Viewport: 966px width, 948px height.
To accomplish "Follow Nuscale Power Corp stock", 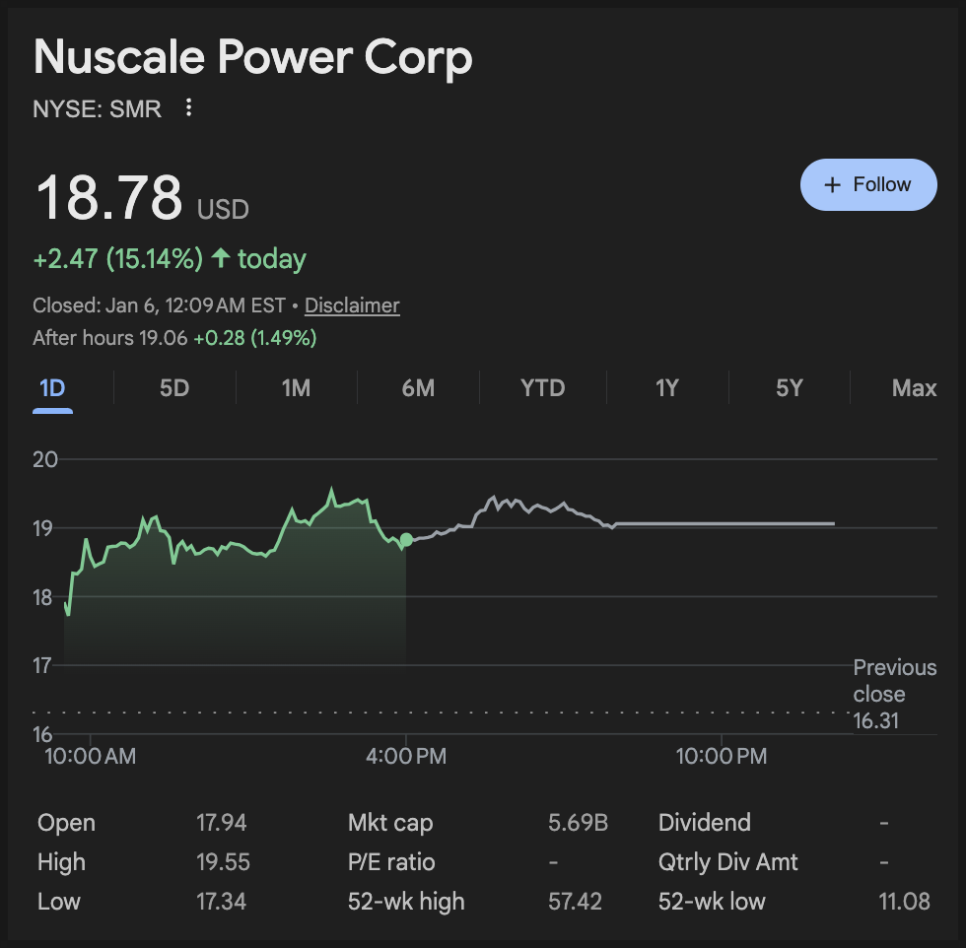I will [x=868, y=185].
